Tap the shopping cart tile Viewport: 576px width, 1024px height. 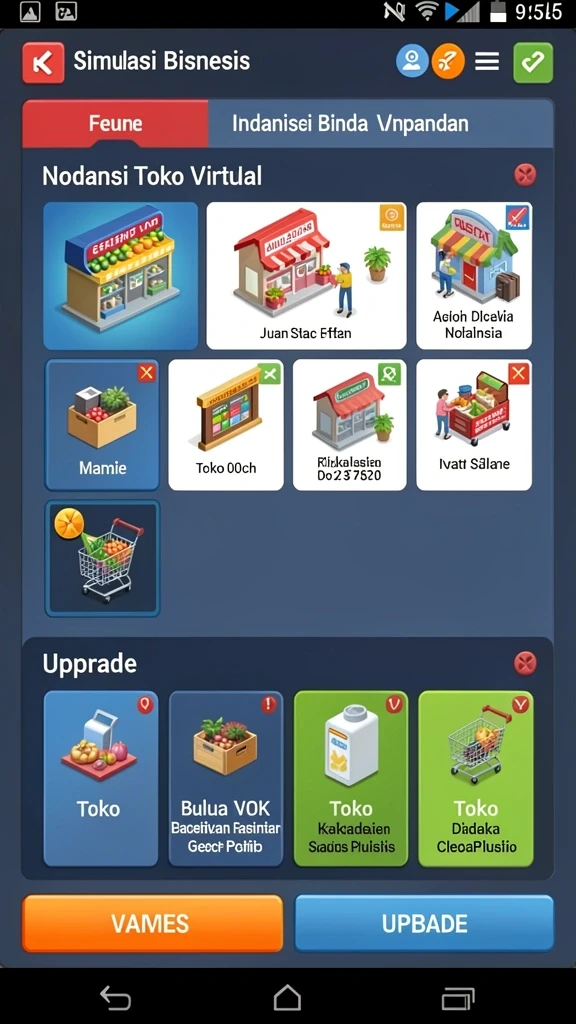pyautogui.click(x=102, y=558)
